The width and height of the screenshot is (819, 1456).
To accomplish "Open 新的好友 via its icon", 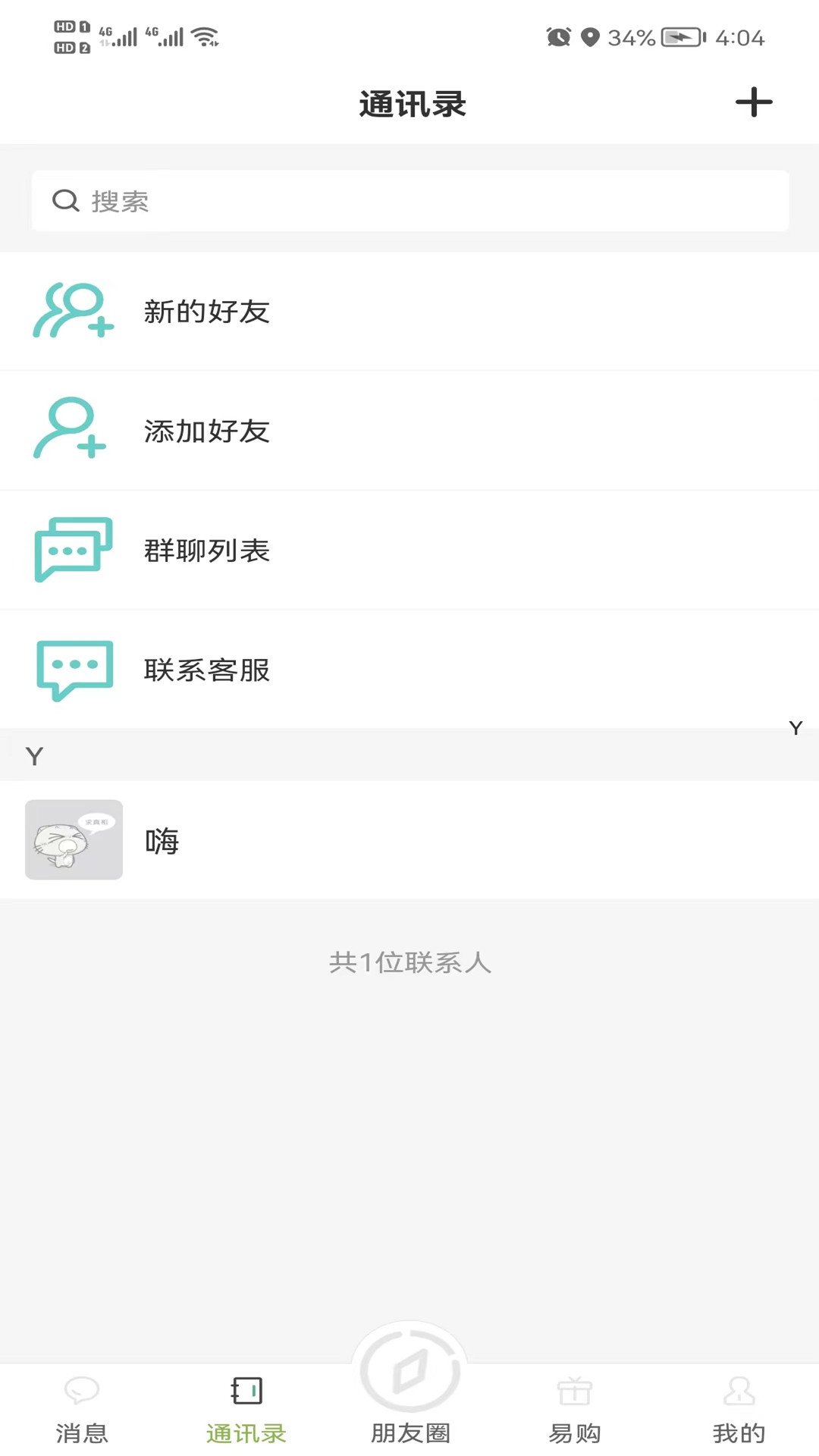I will click(72, 311).
